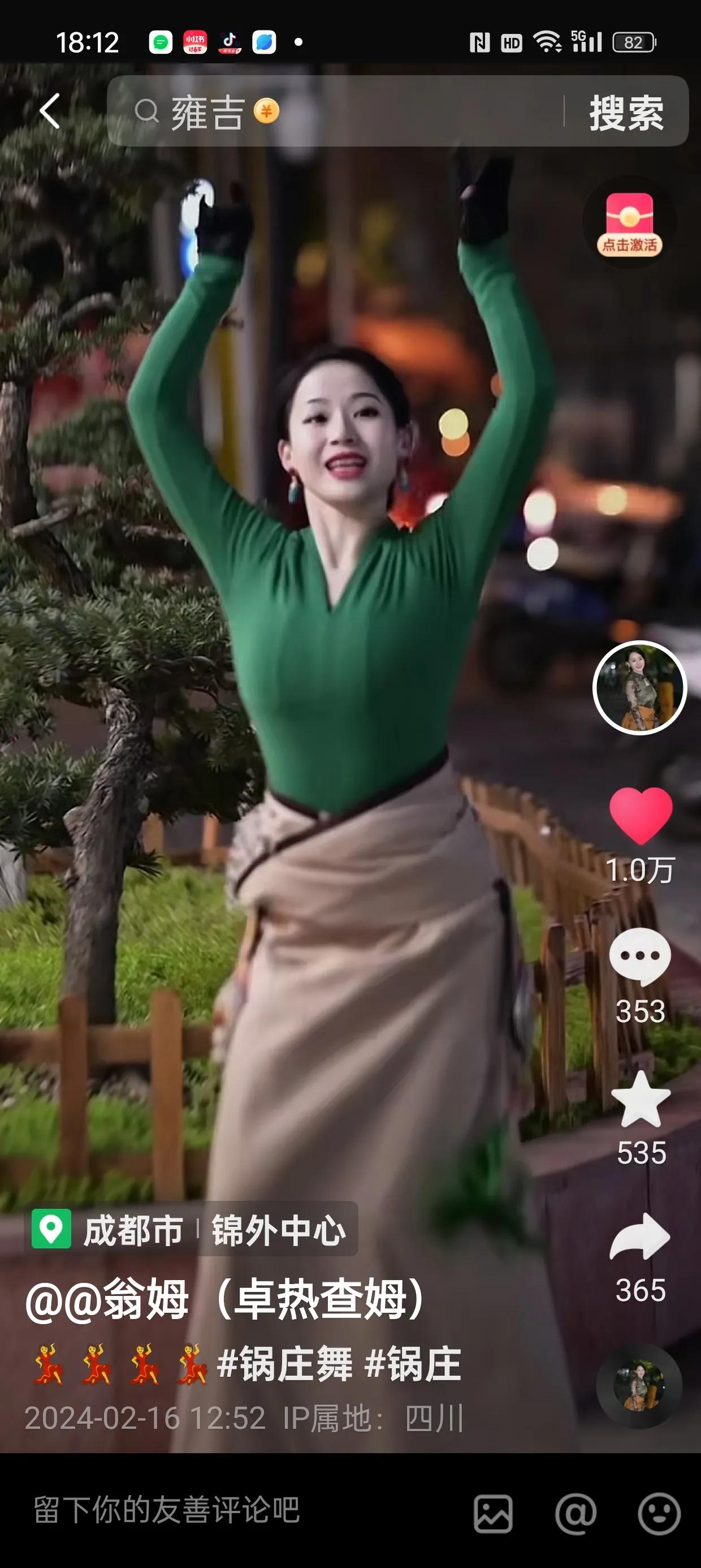This screenshot has height=1568, width=701.
Task: Favorite the video with the star icon
Action: [641, 1099]
